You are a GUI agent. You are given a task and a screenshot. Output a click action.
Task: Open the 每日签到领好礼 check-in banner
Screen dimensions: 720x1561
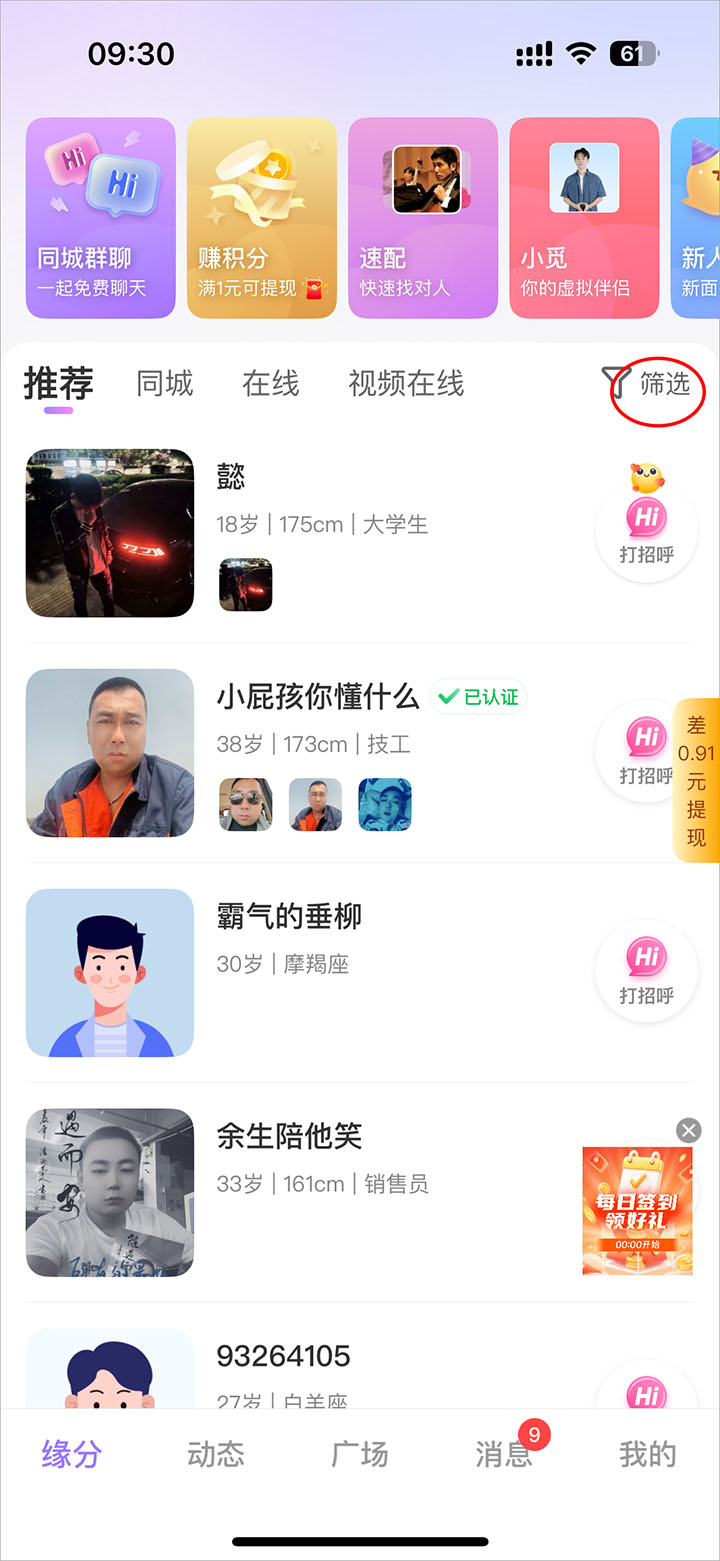coord(637,1212)
